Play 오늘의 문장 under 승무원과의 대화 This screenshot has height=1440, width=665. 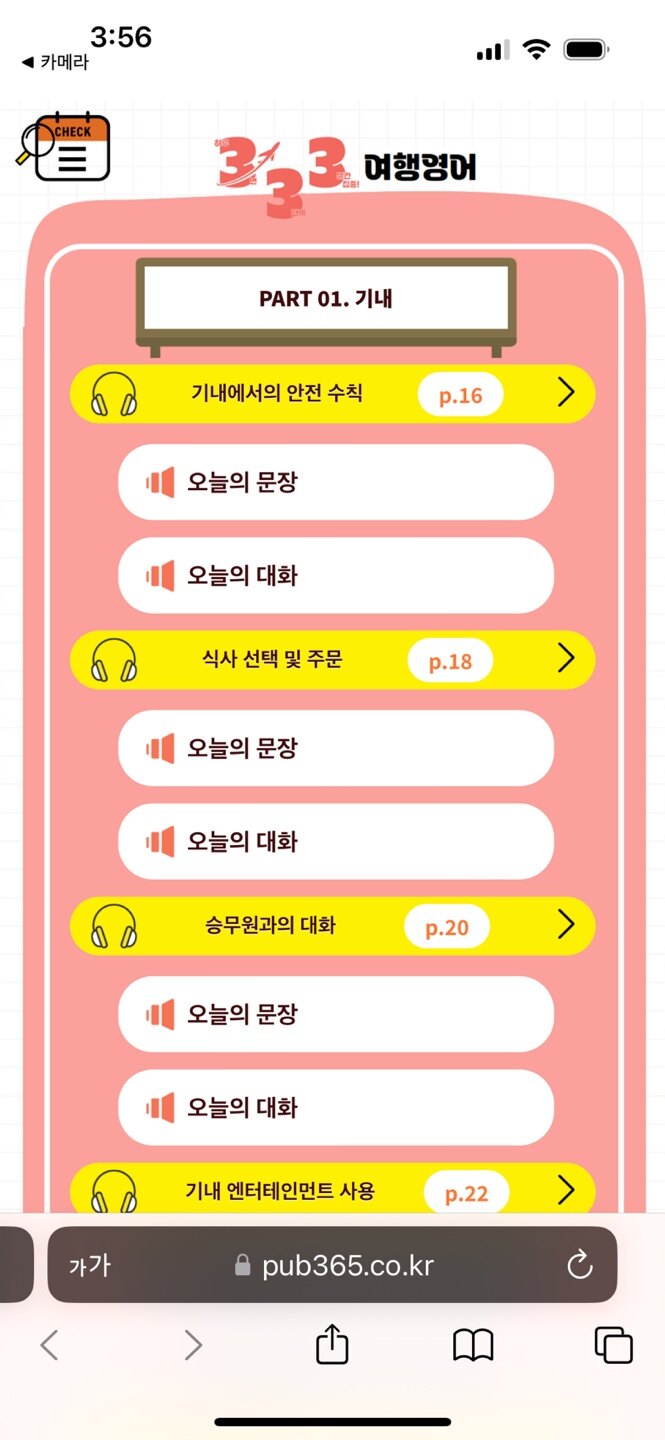335,1014
